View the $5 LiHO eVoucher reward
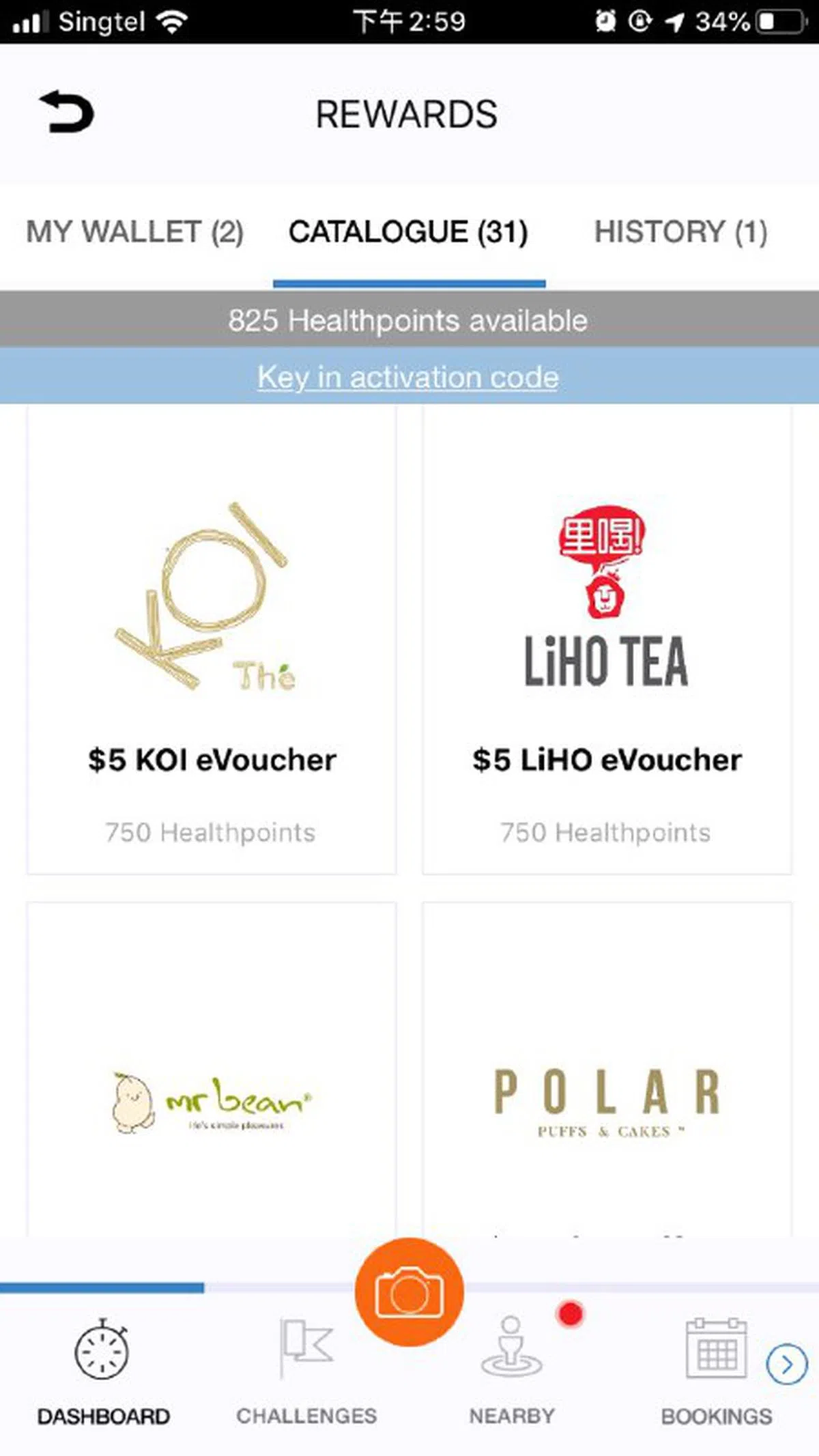 coord(607,640)
